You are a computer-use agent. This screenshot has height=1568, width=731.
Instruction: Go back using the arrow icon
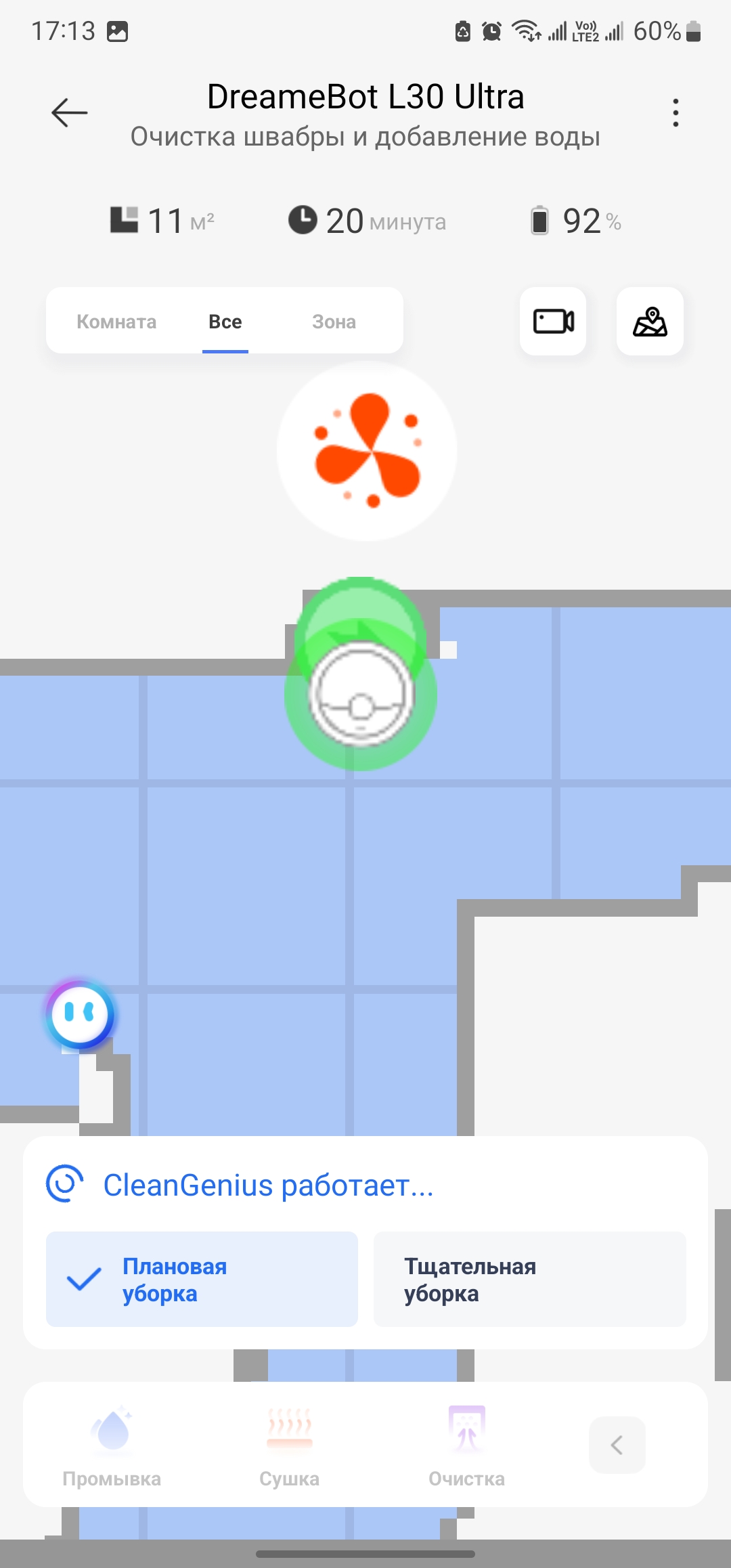coord(70,112)
